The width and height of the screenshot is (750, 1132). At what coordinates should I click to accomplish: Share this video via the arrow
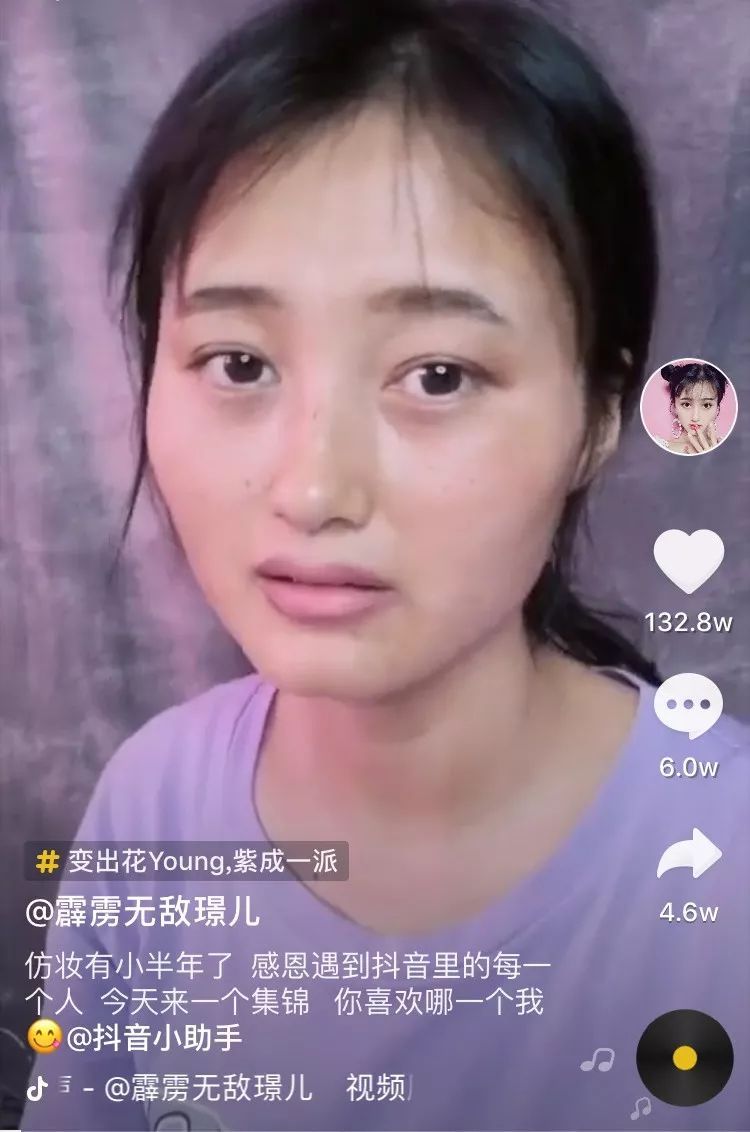688,855
